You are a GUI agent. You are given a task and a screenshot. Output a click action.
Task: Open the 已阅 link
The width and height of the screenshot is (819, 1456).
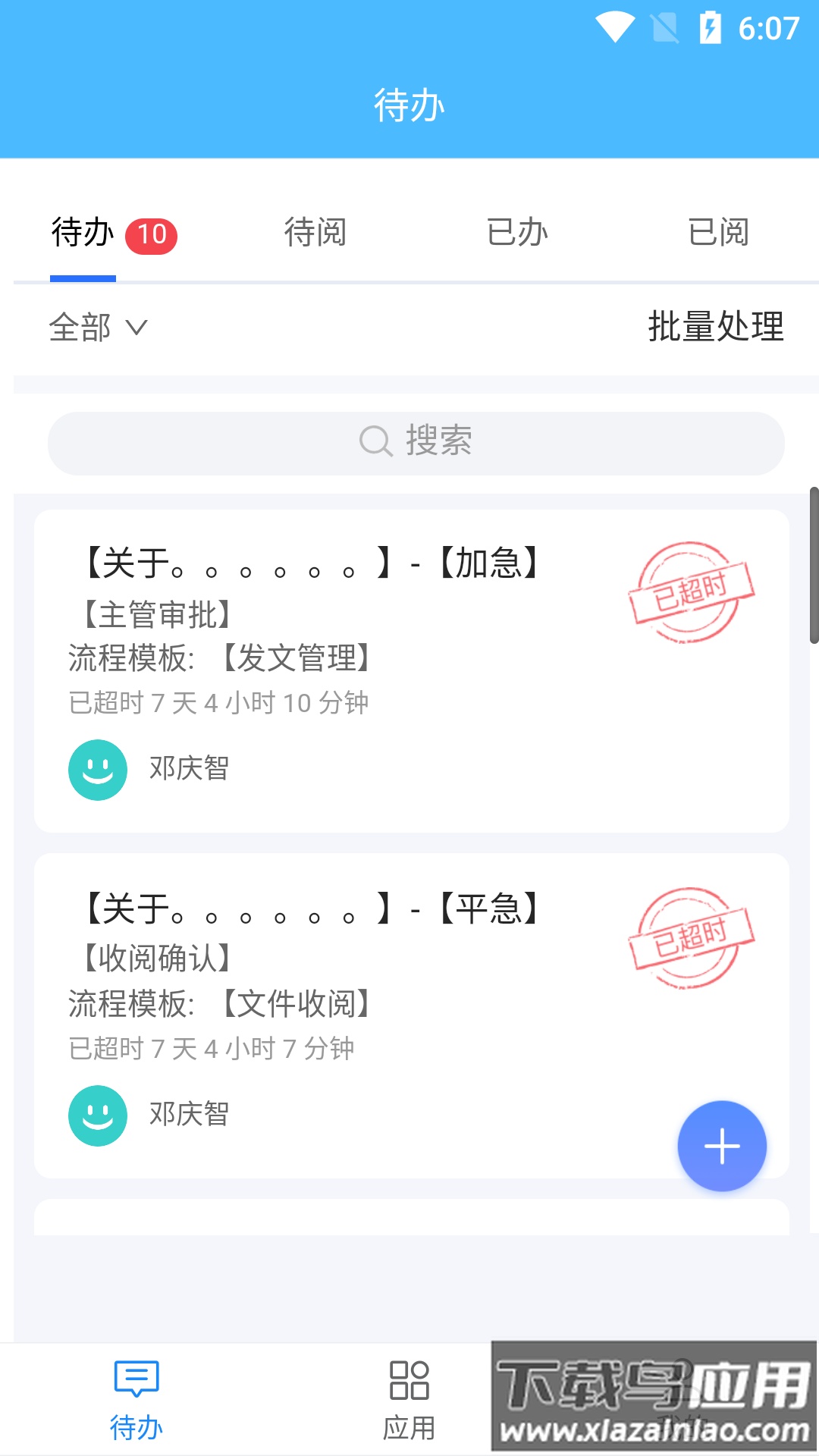click(x=719, y=233)
